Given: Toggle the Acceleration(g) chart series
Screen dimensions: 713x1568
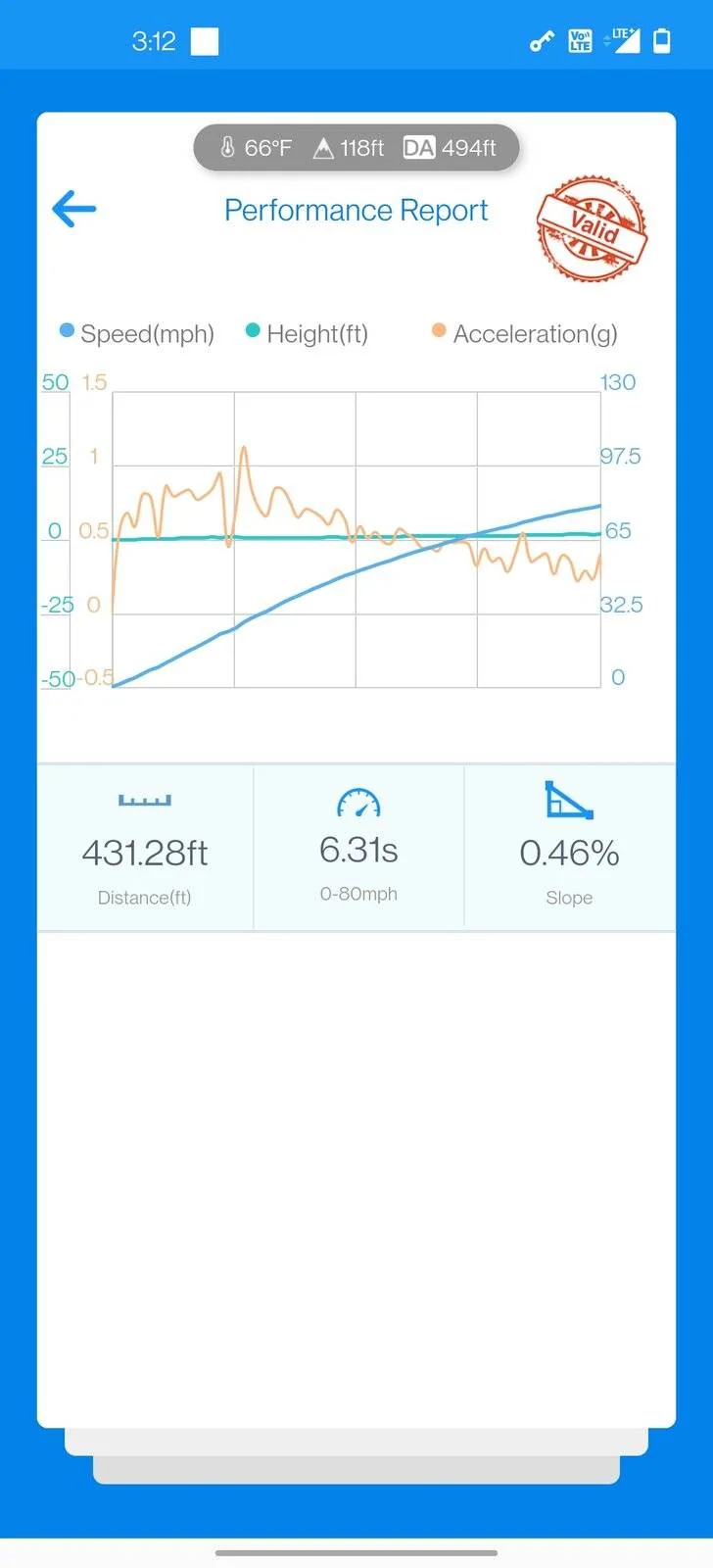Looking at the screenshot, I should pyautogui.click(x=525, y=333).
